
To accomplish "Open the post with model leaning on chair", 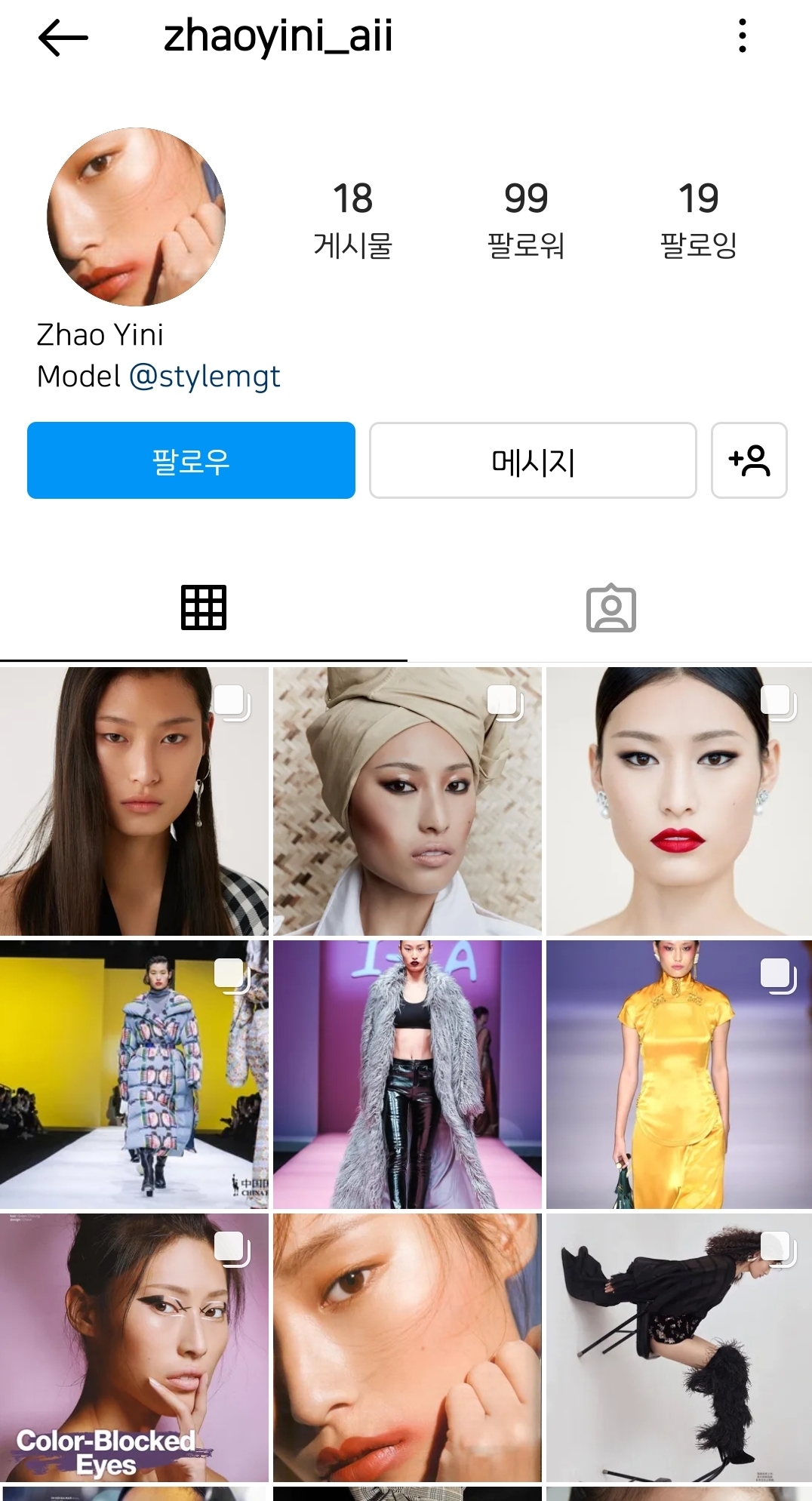I will (679, 1347).
